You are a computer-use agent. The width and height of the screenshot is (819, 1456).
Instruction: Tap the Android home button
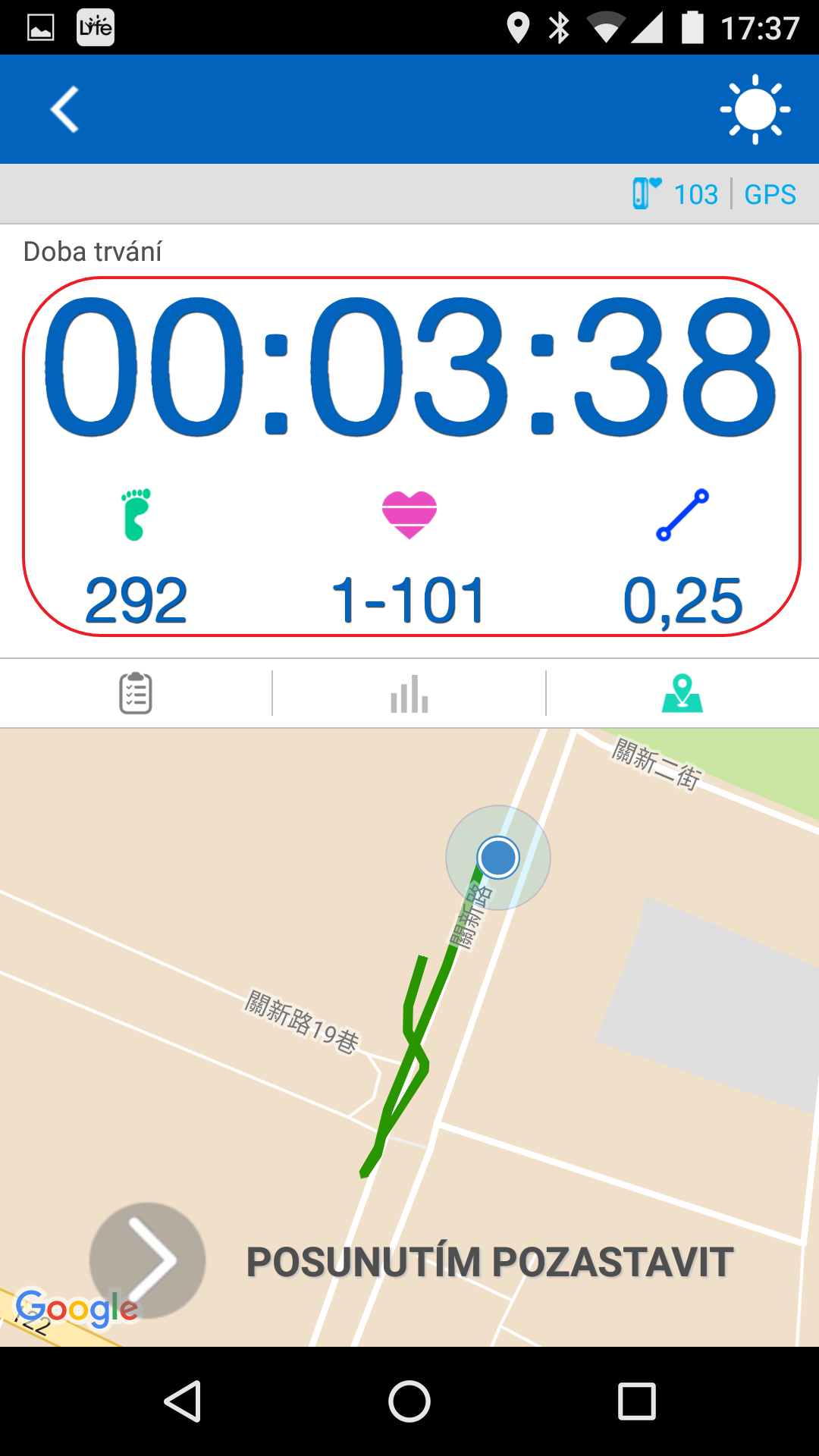pos(409,1401)
